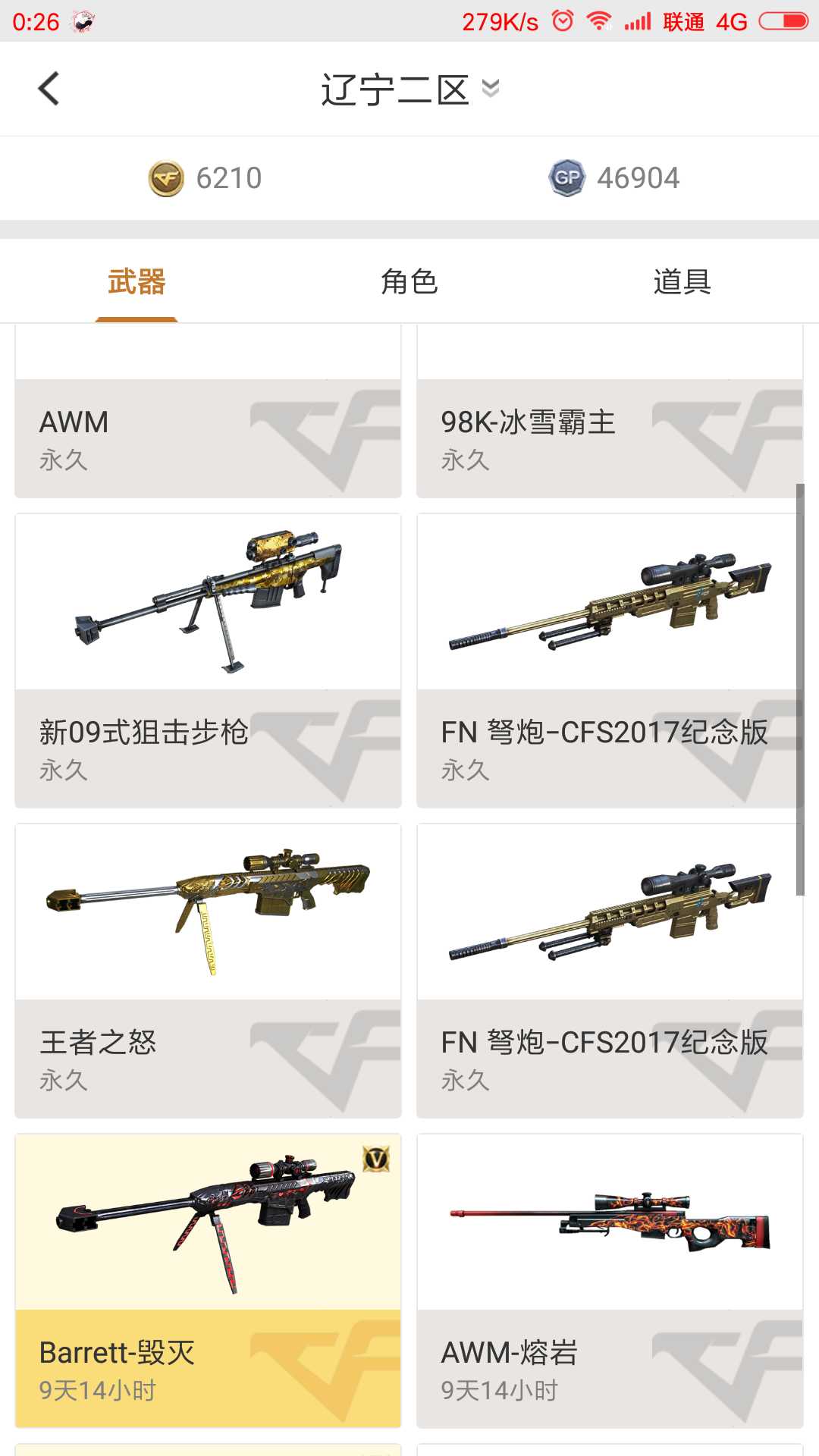819x1456 pixels.
Task: Switch to the 角色 tab
Action: [x=409, y=281]
